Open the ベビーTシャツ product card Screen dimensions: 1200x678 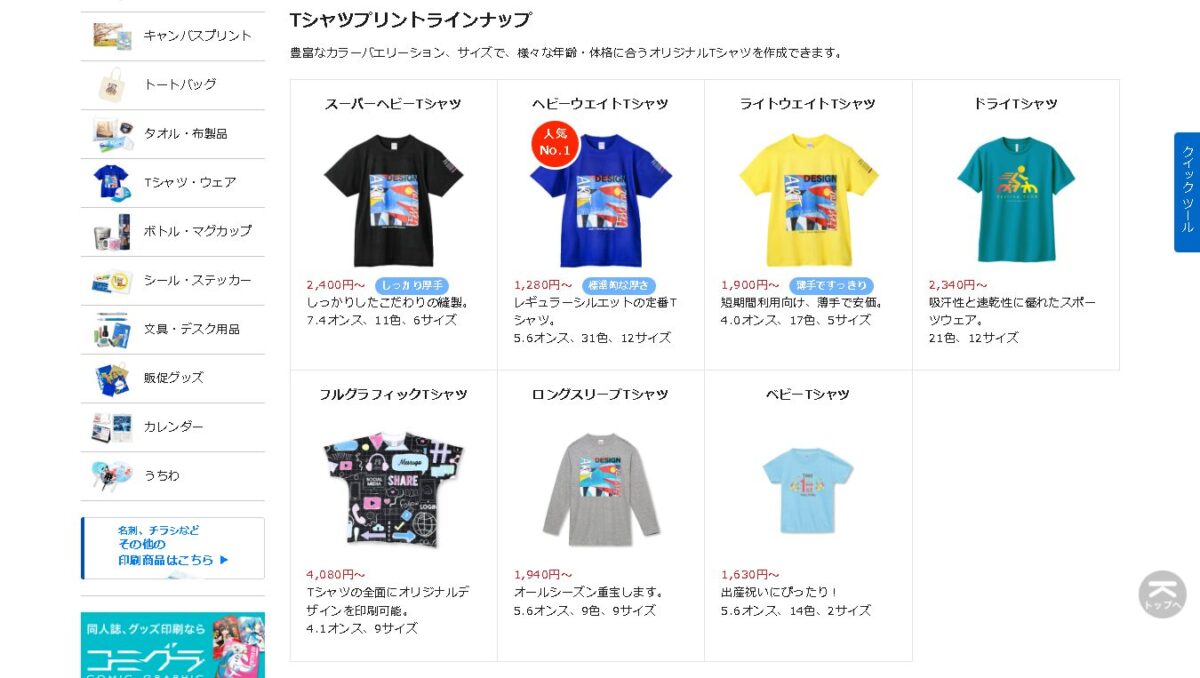coord(808,490)
